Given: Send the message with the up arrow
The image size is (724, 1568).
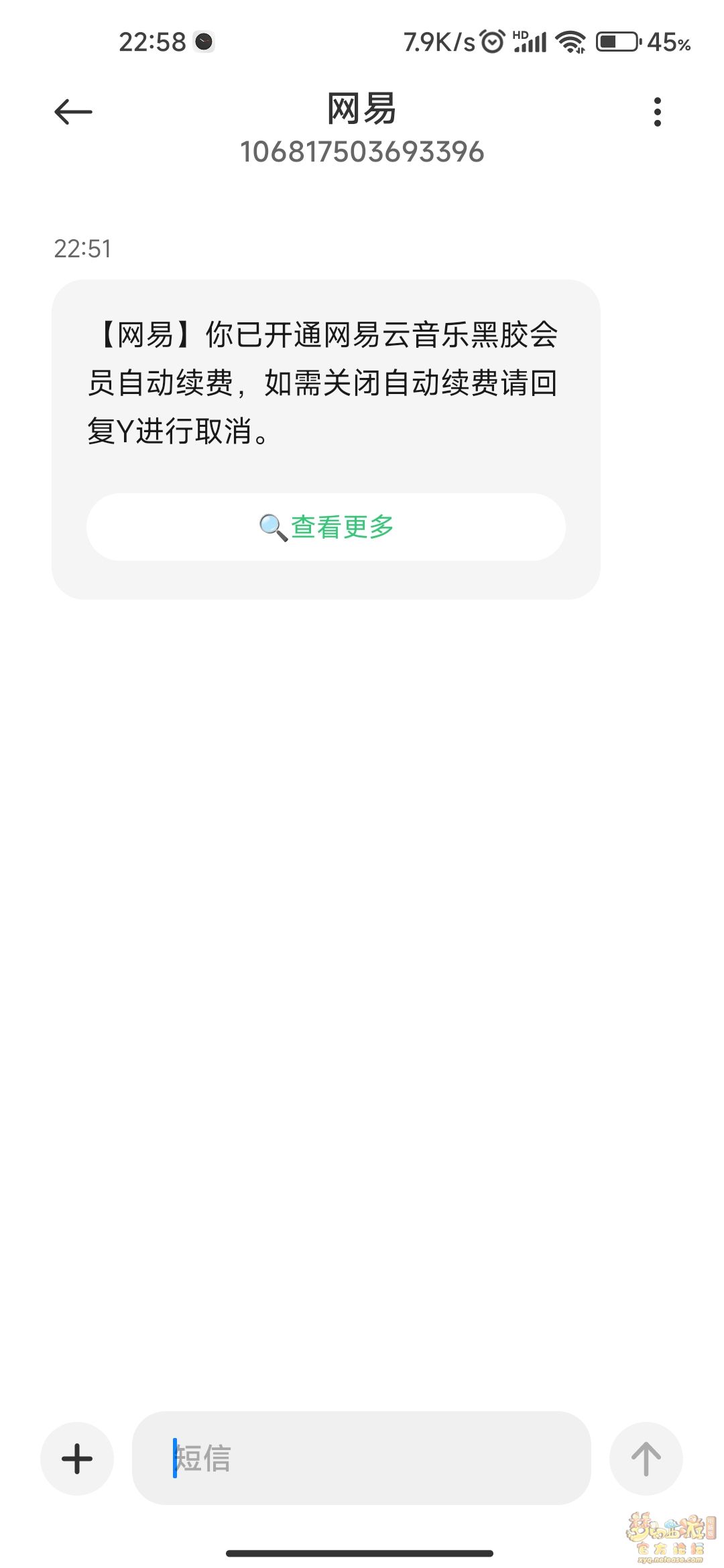Looking at the screenshot, I should 646,1458.
